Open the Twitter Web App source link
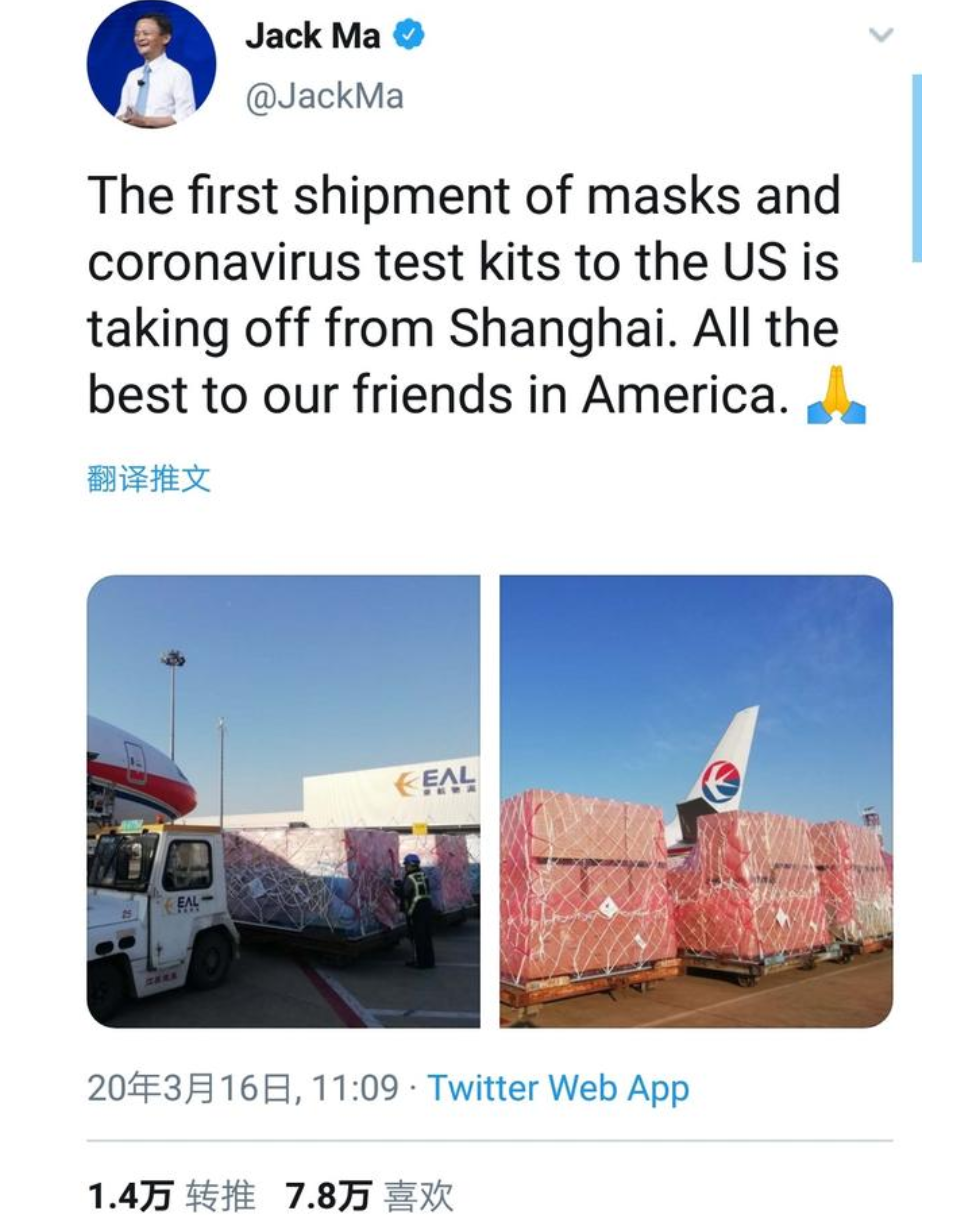 (558, 1088)
